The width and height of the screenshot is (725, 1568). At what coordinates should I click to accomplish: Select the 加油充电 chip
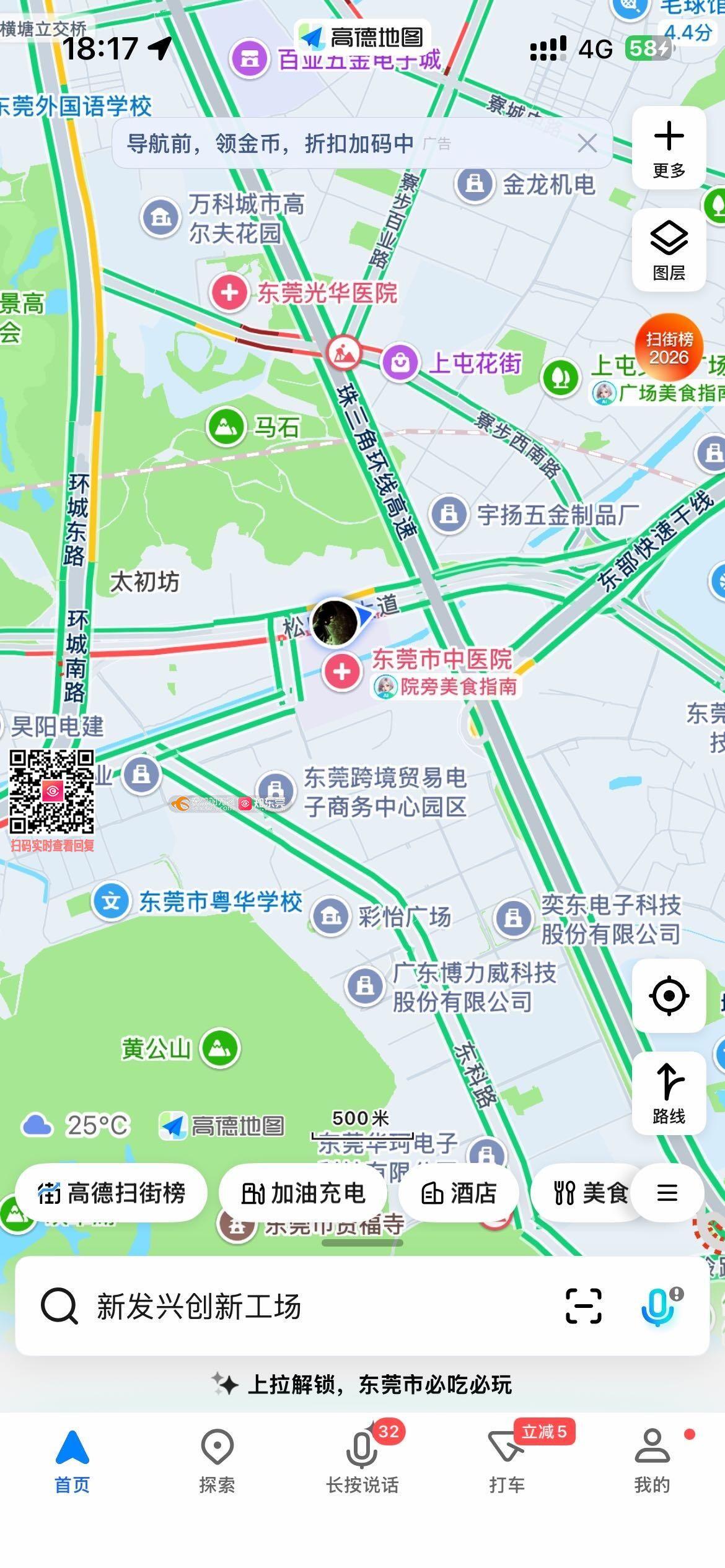pyautogui.click(x=303, y=1193)
